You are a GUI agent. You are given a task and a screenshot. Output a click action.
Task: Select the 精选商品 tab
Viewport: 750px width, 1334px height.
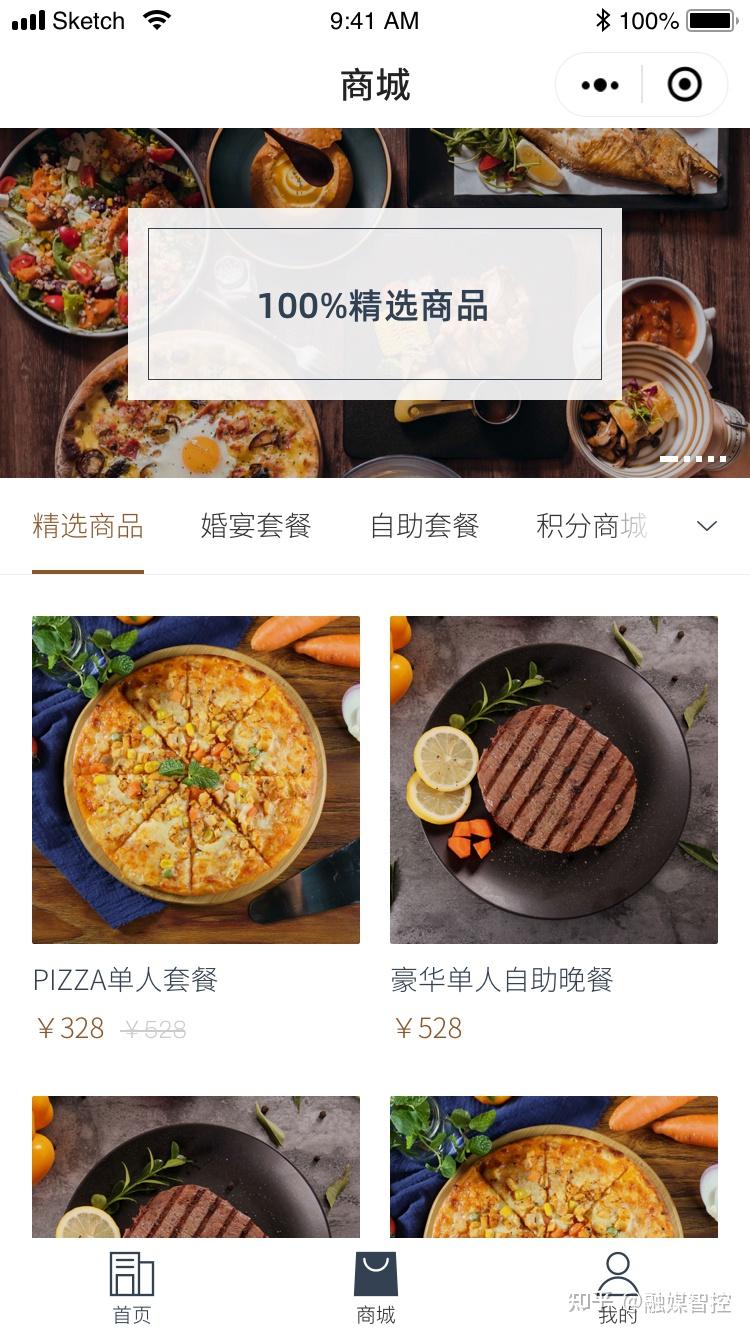[88, 526]
